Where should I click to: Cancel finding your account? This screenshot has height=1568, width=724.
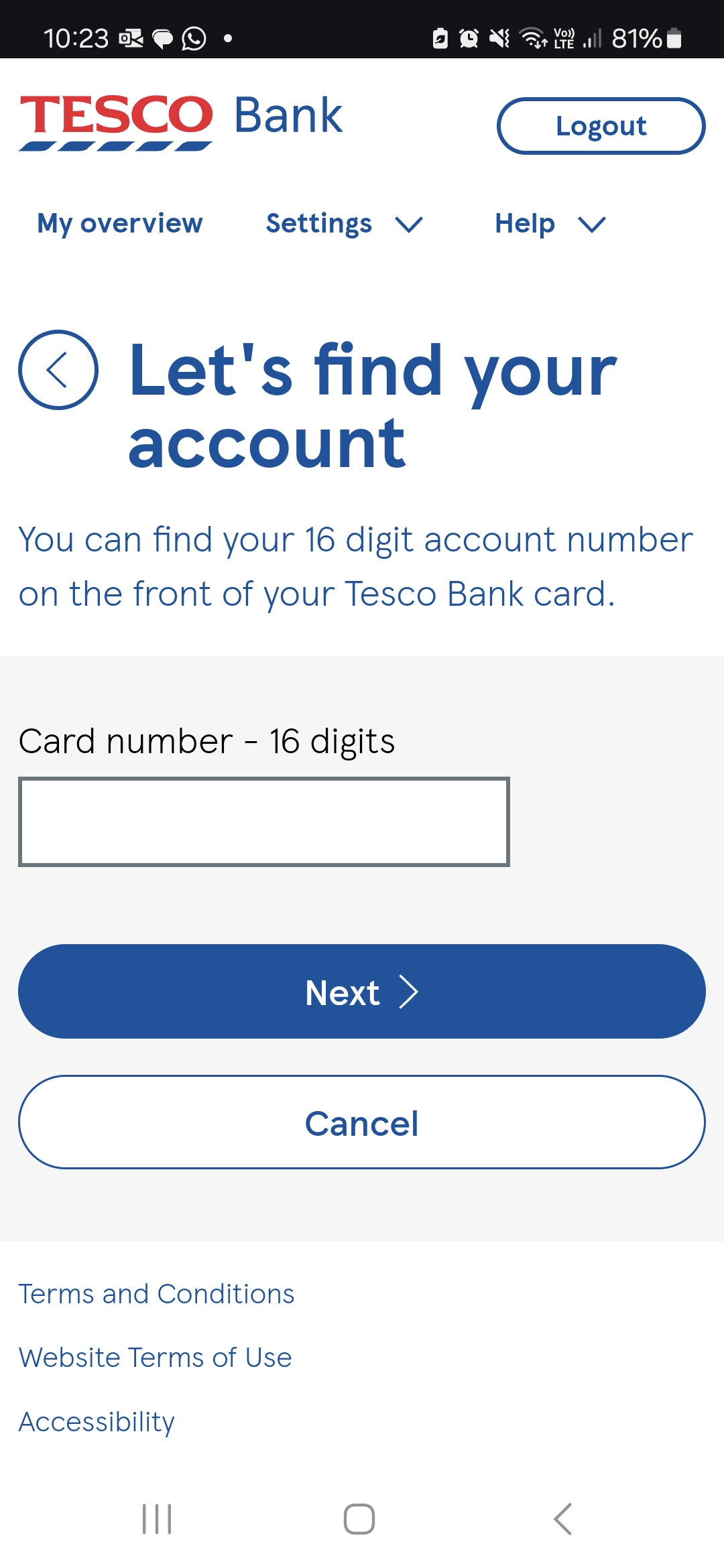[362, 1122]
